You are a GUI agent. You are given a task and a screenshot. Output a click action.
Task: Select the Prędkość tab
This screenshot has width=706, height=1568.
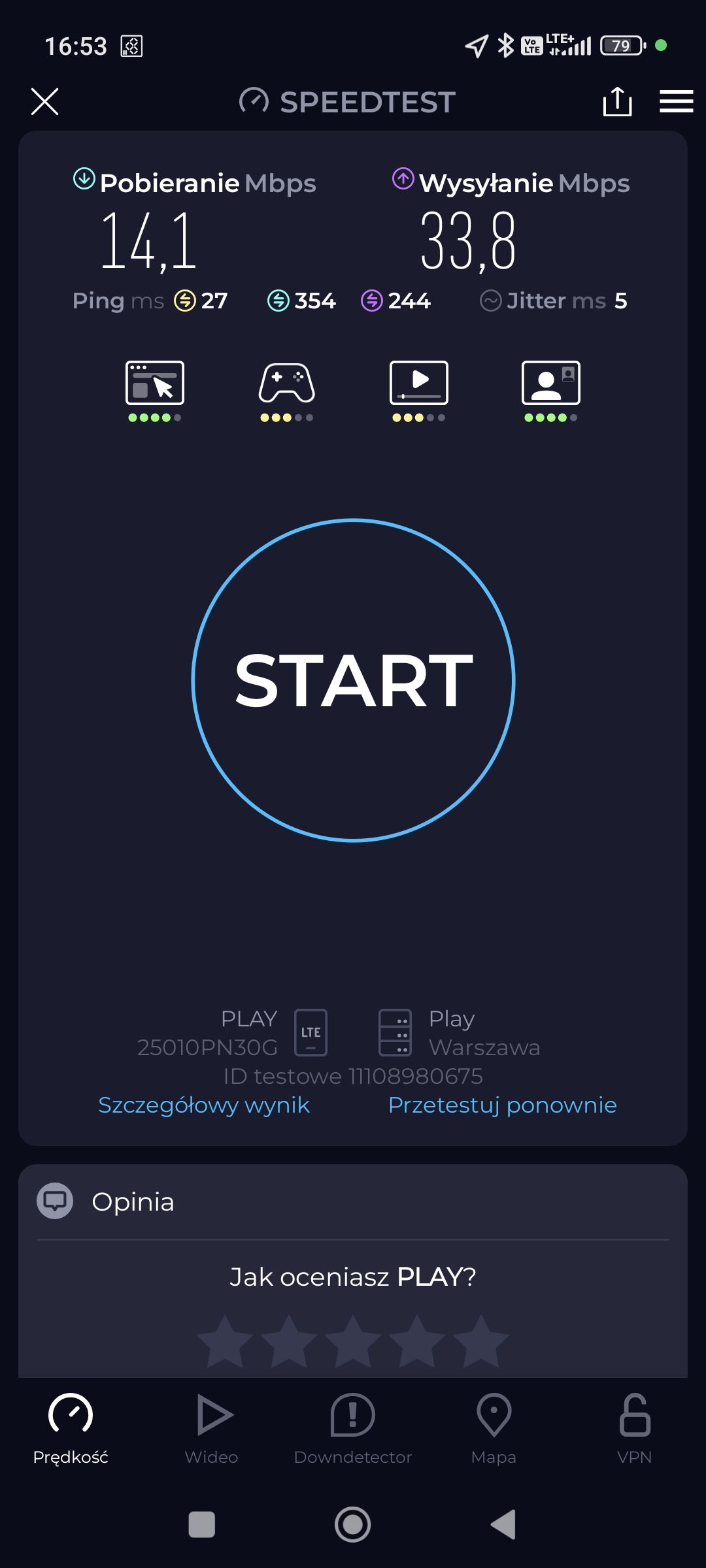(x=71, y=1429)
